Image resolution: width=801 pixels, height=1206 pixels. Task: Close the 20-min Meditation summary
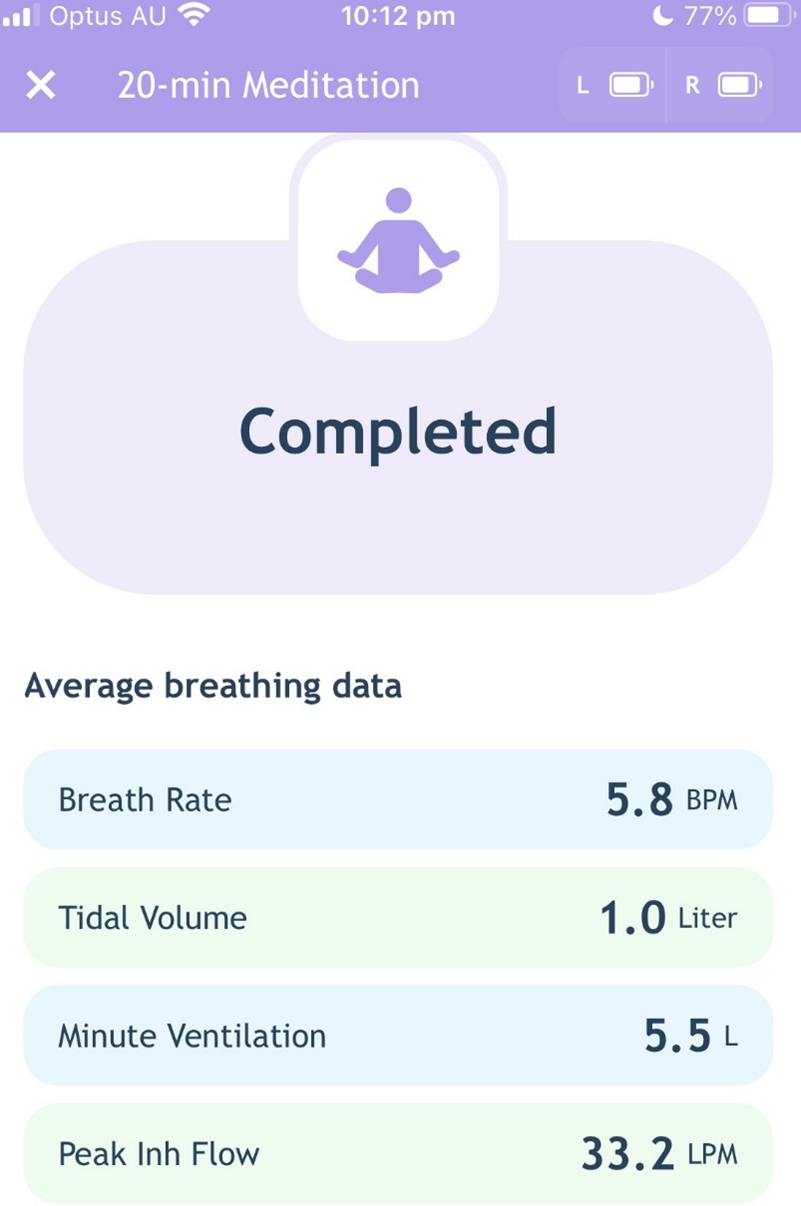40,85
